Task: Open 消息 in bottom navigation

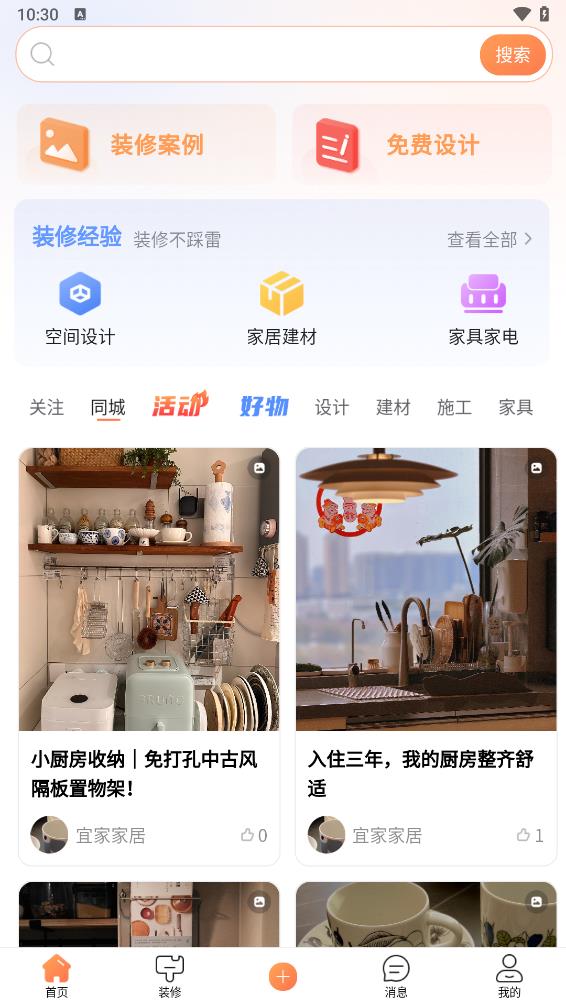Action: point(396,976)
